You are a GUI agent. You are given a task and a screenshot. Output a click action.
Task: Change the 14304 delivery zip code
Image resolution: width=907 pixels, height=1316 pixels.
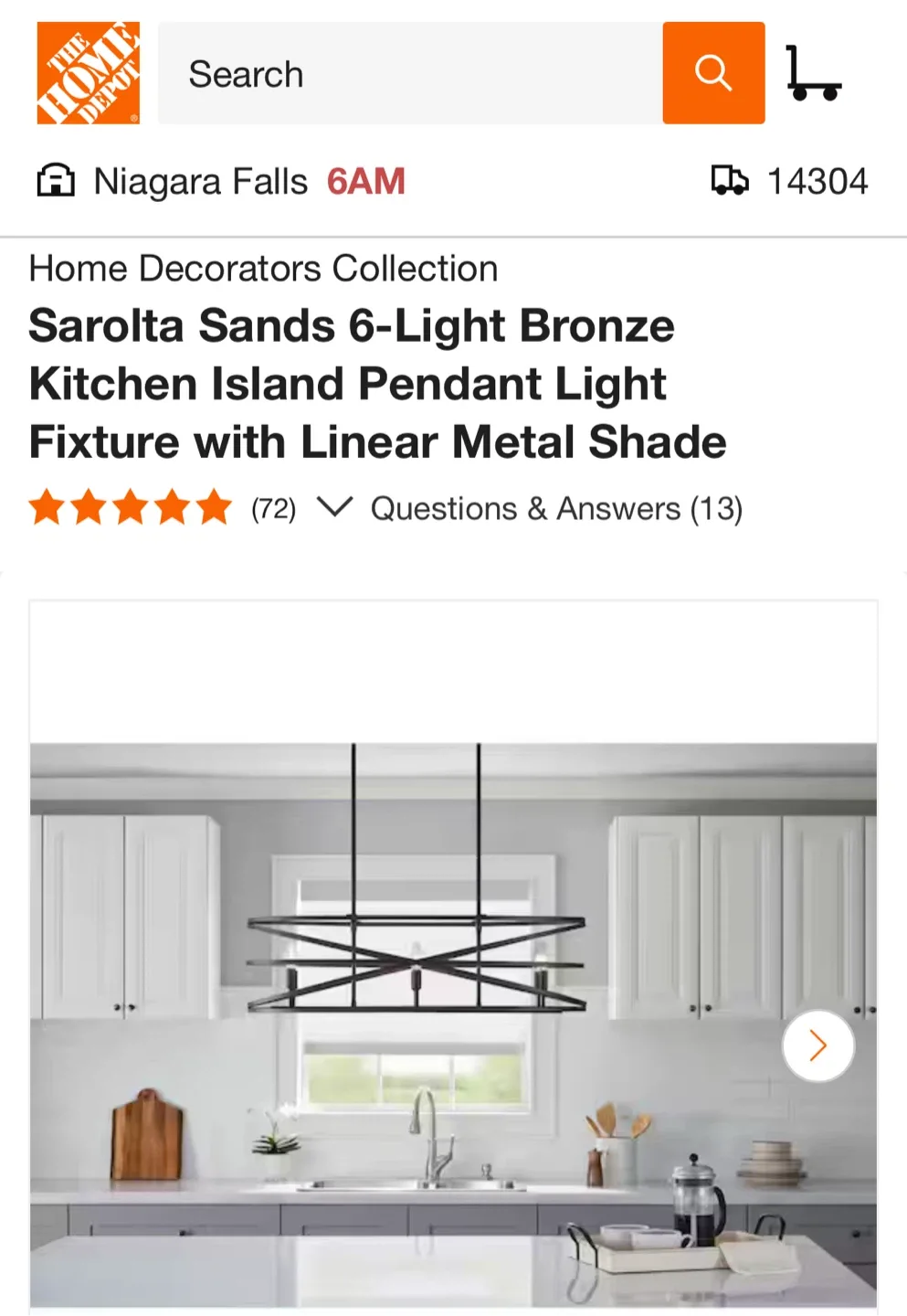pyautogui.click(x=817, y=181)
